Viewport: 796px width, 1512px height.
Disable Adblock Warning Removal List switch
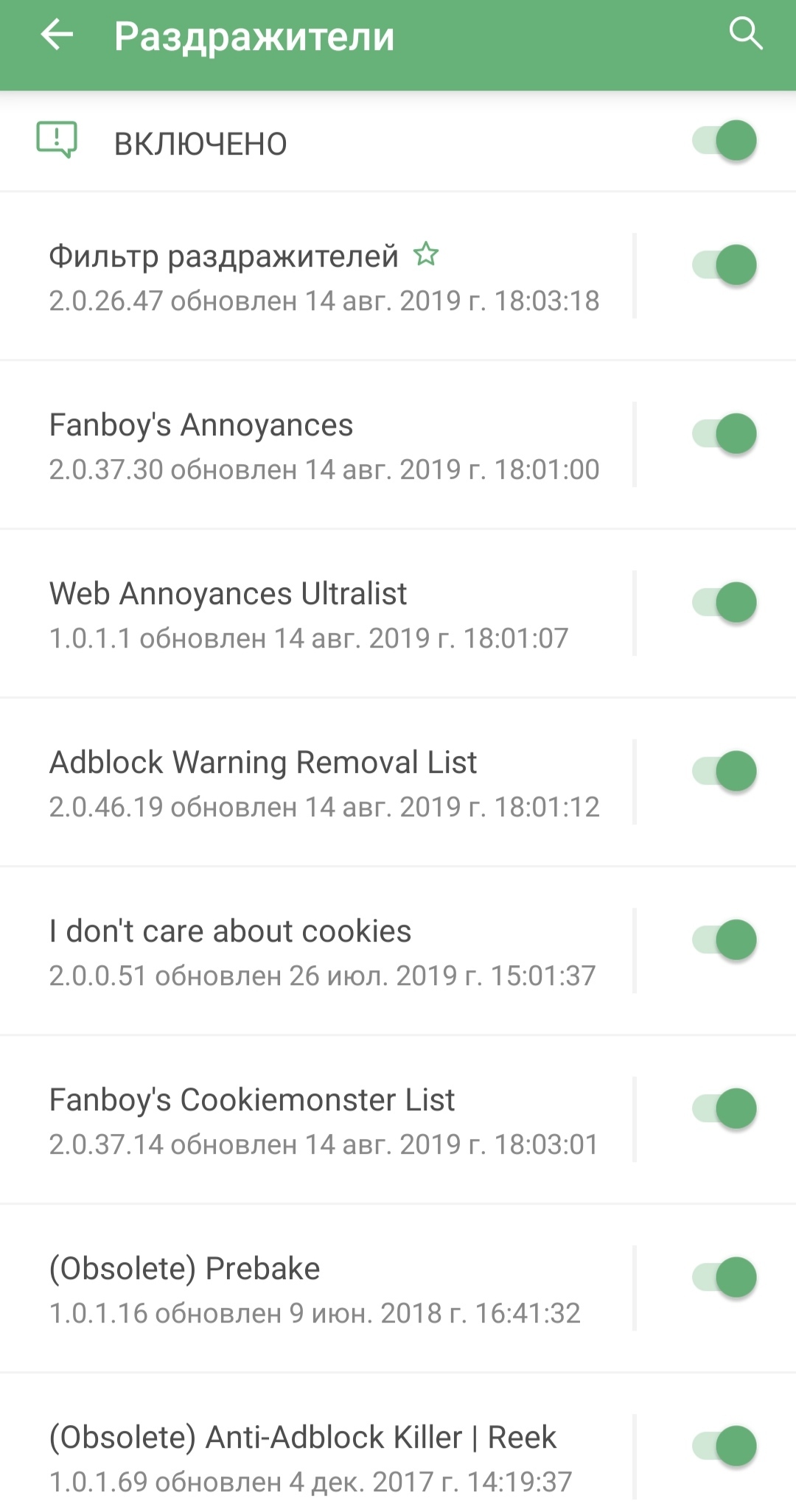(725, 771)
